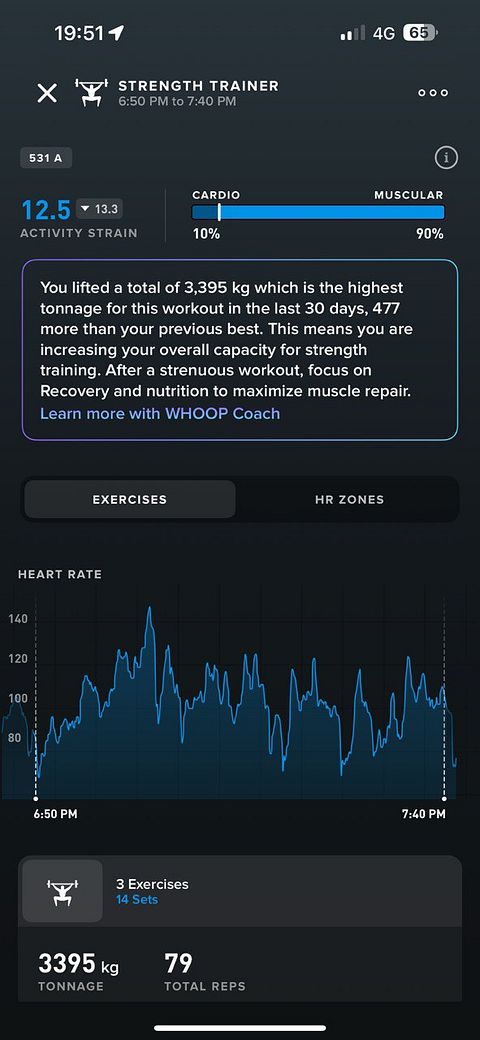Switch to the HR Zones tab
480x1040 pixels.
click(349, 499)
